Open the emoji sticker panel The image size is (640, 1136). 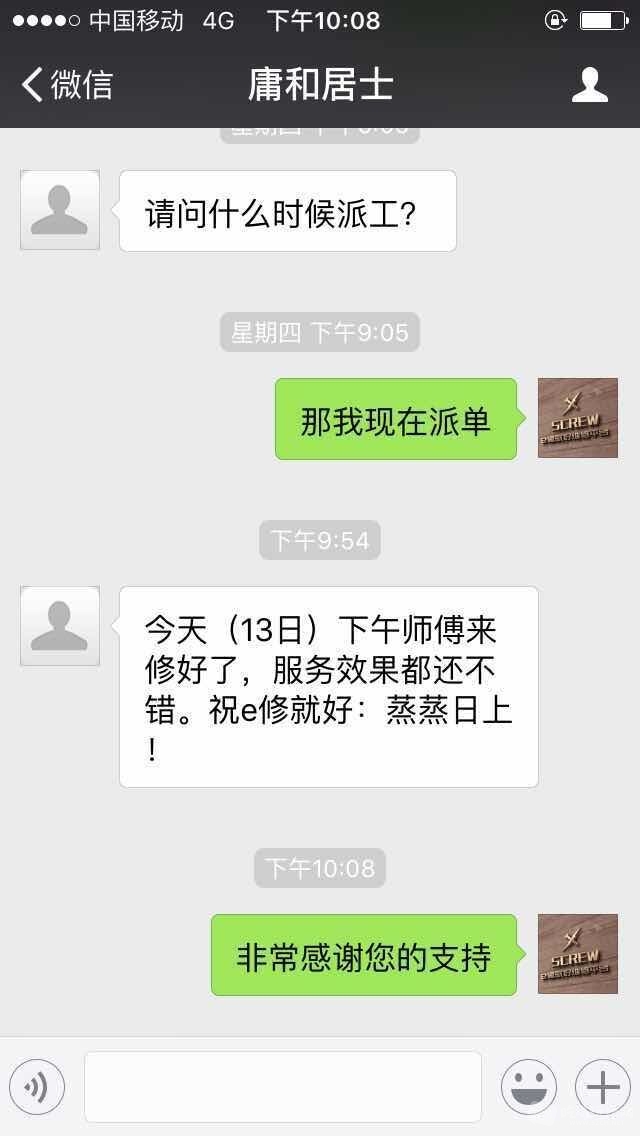click(528, 1087)
